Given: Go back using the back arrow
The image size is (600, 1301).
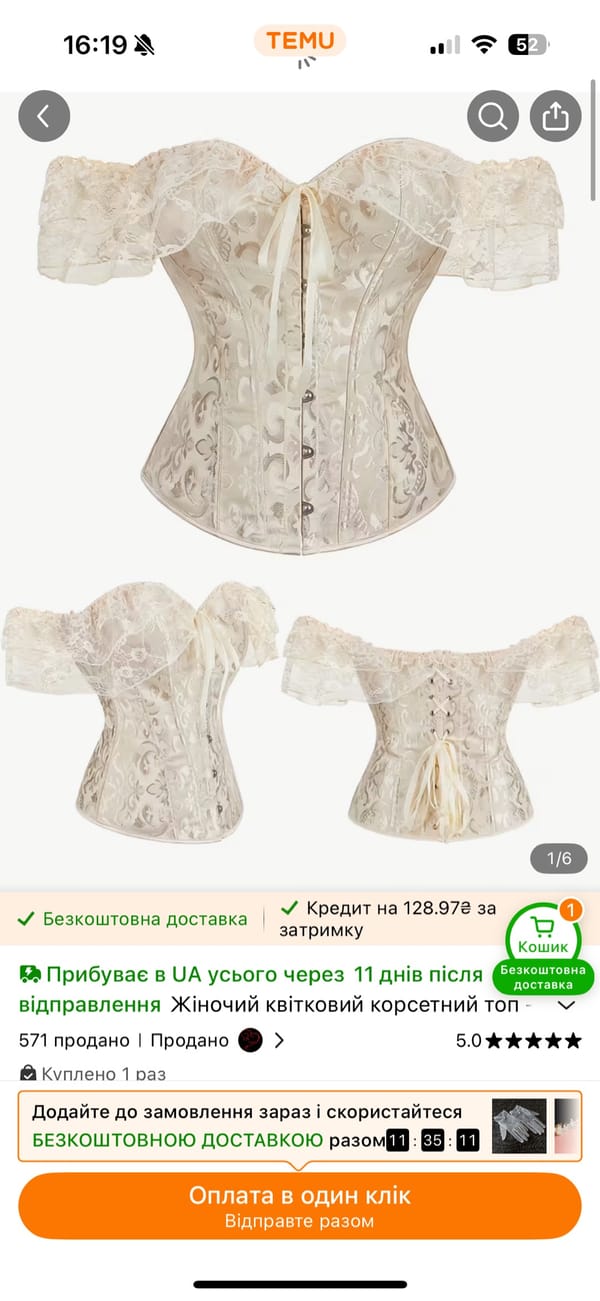Looking at the screenshot, I should [x=44, y=117].
